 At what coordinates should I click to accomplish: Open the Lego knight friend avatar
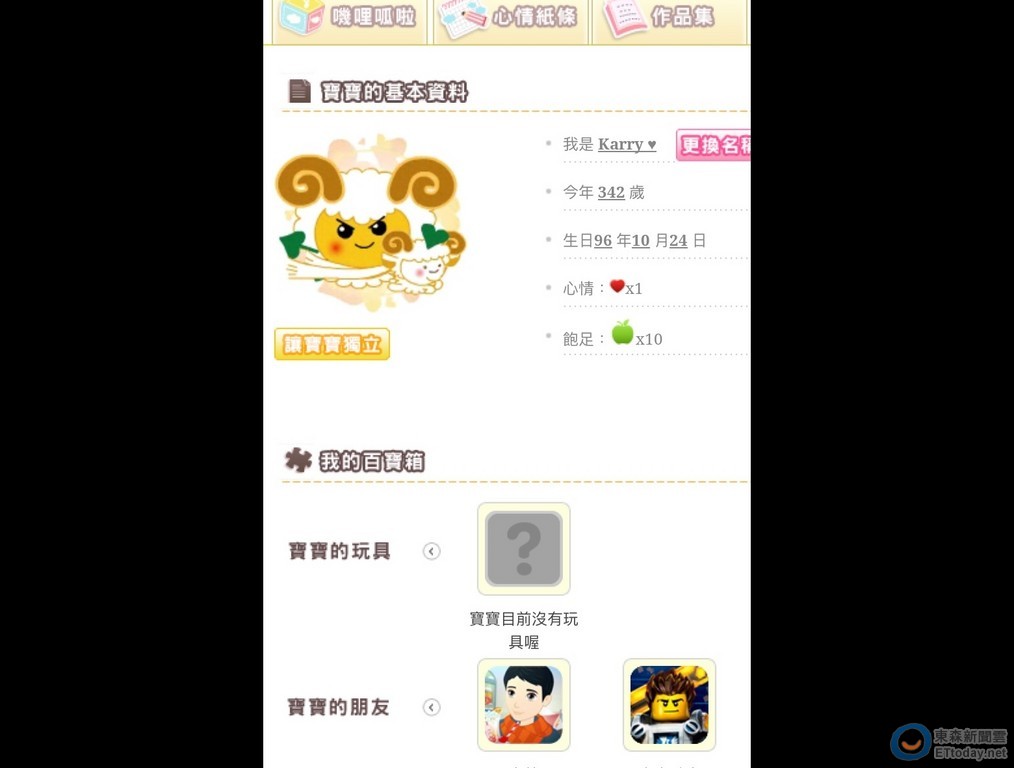[x=669, y=704]
